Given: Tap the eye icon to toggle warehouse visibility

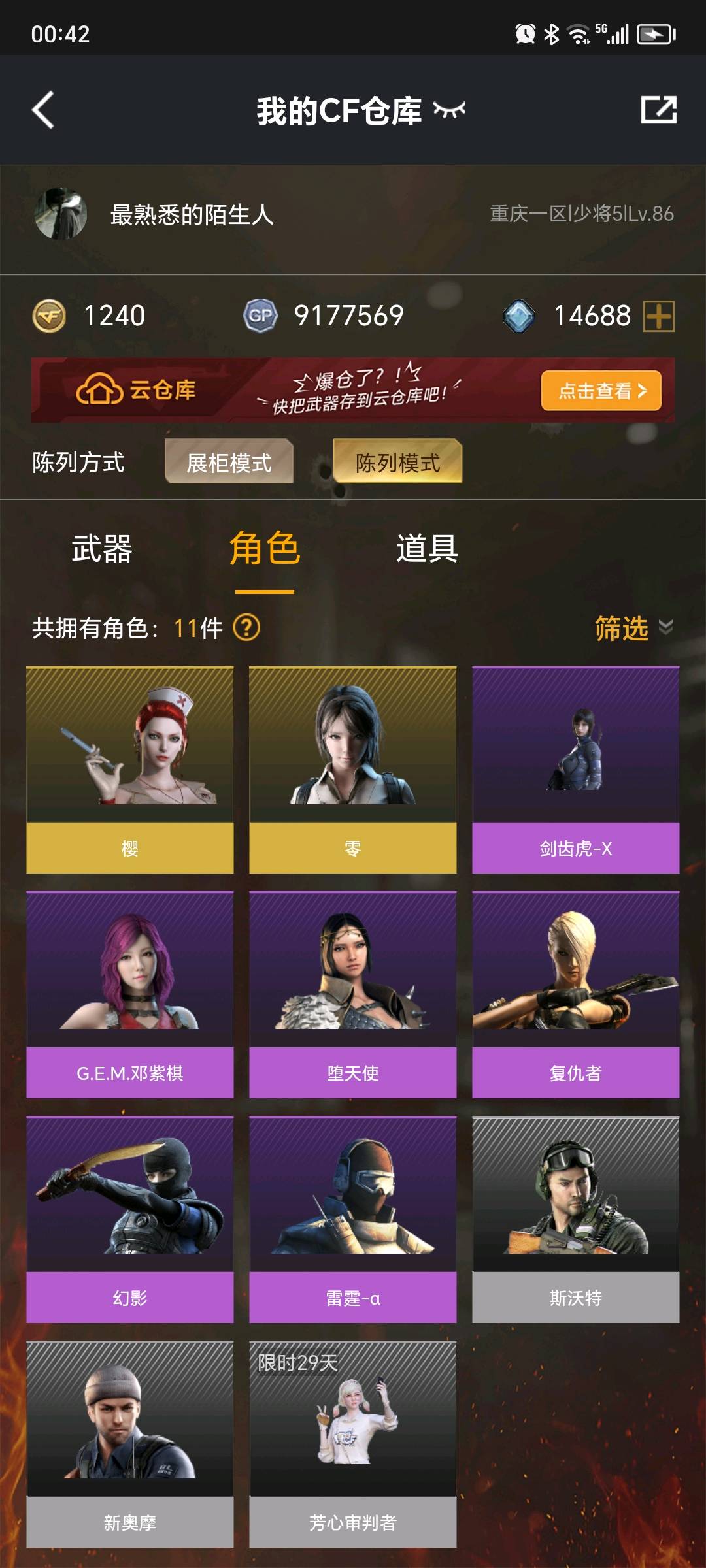Looking at the screenshot, I should [449, 110].
